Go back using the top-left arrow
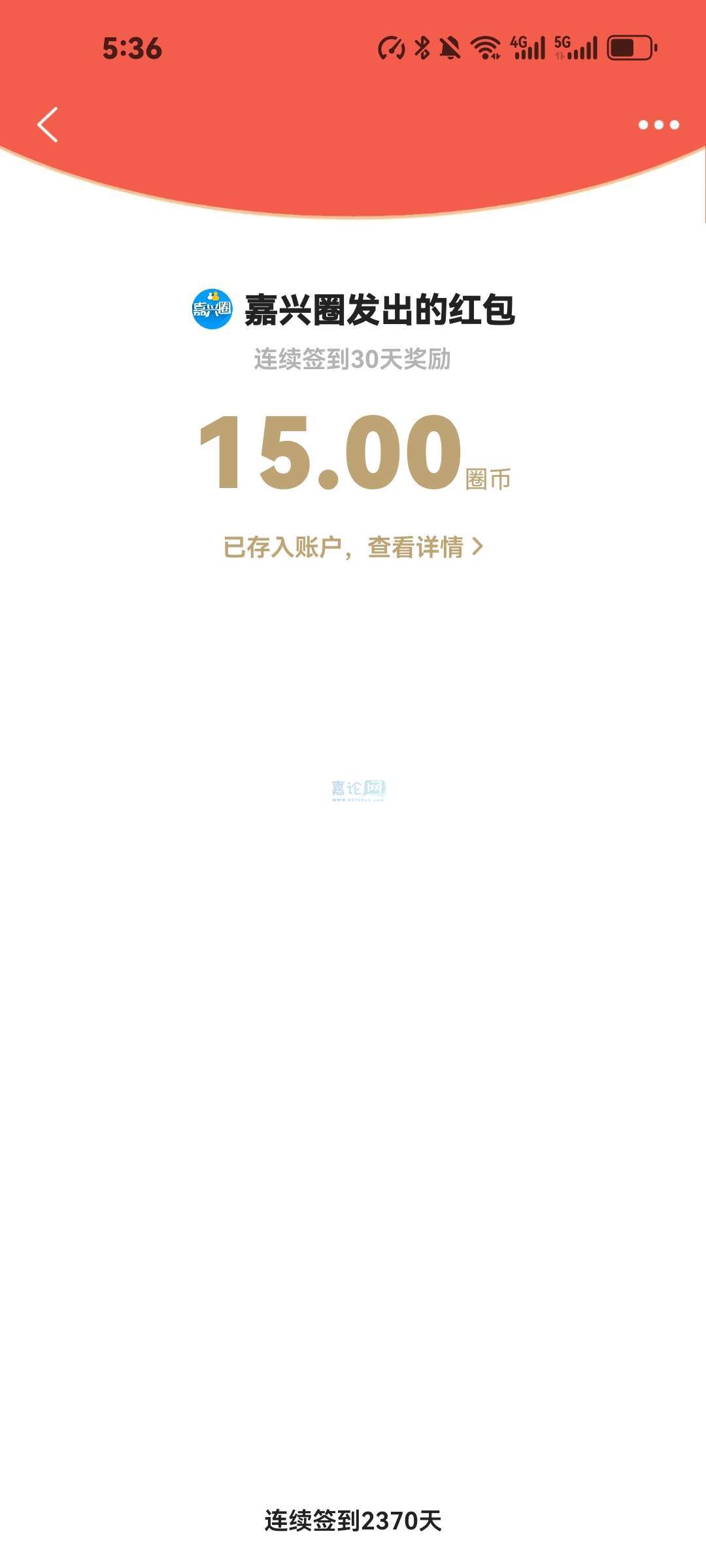 coord(48,124)
